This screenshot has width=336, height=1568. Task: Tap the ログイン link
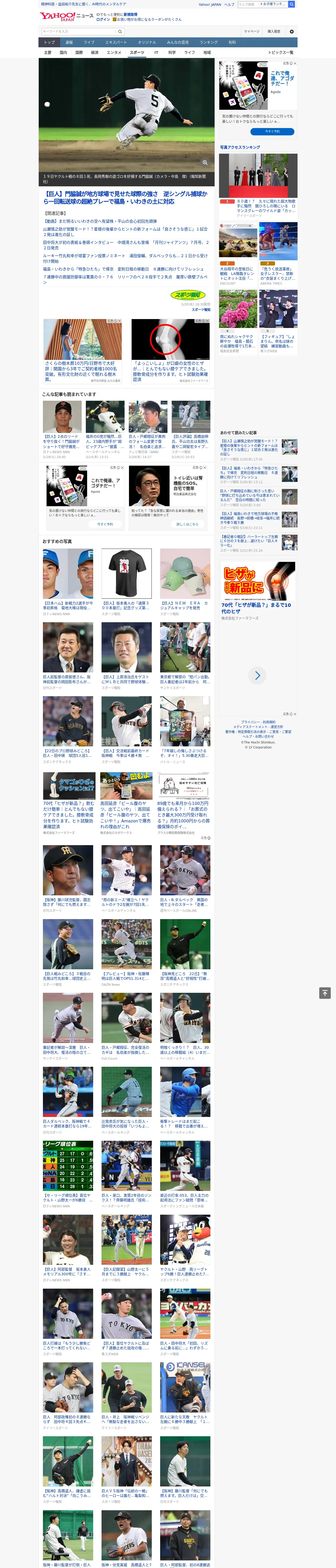(103, 20)
